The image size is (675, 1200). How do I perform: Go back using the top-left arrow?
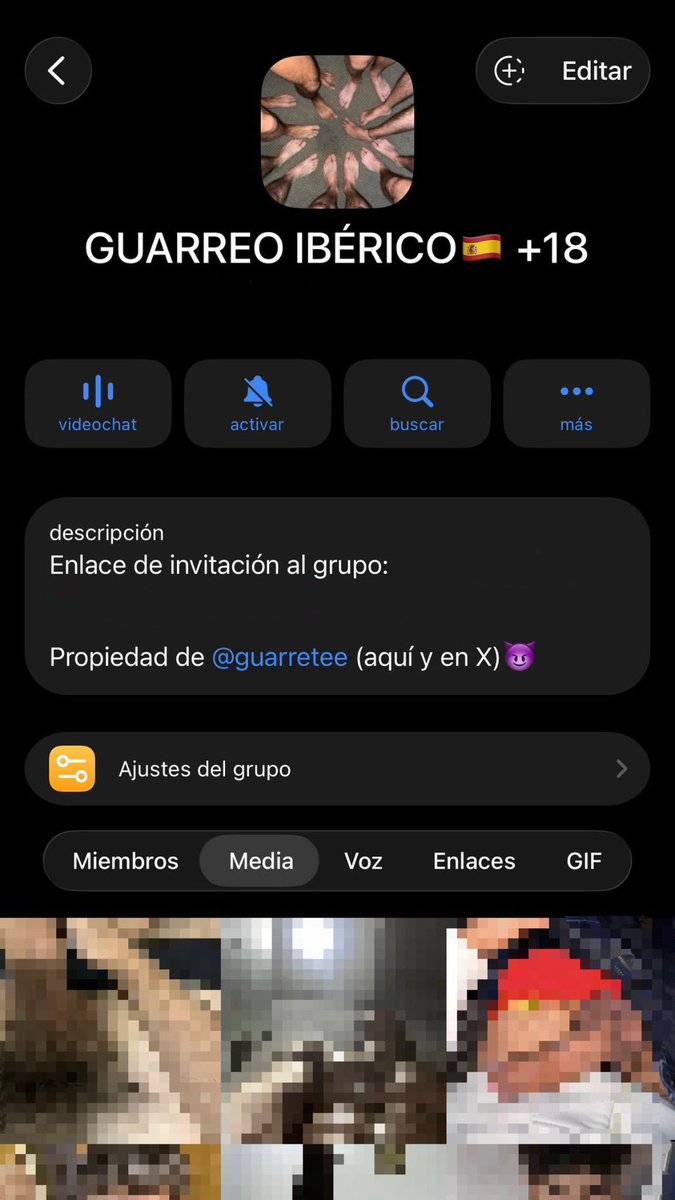point(58,71)
